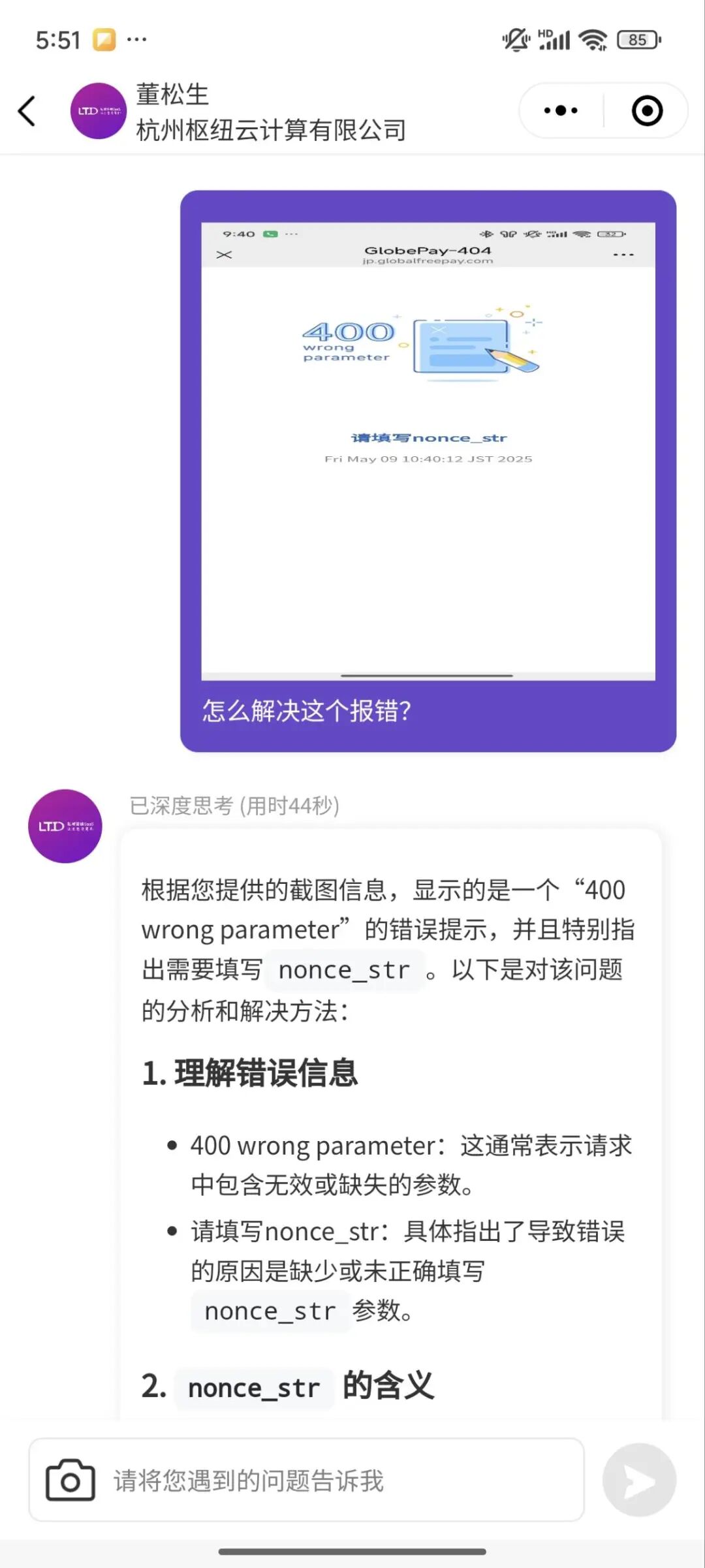Go back using the top-left arrow
The width and height of the screenshot is (705, 1568).
tap(27, 111)
